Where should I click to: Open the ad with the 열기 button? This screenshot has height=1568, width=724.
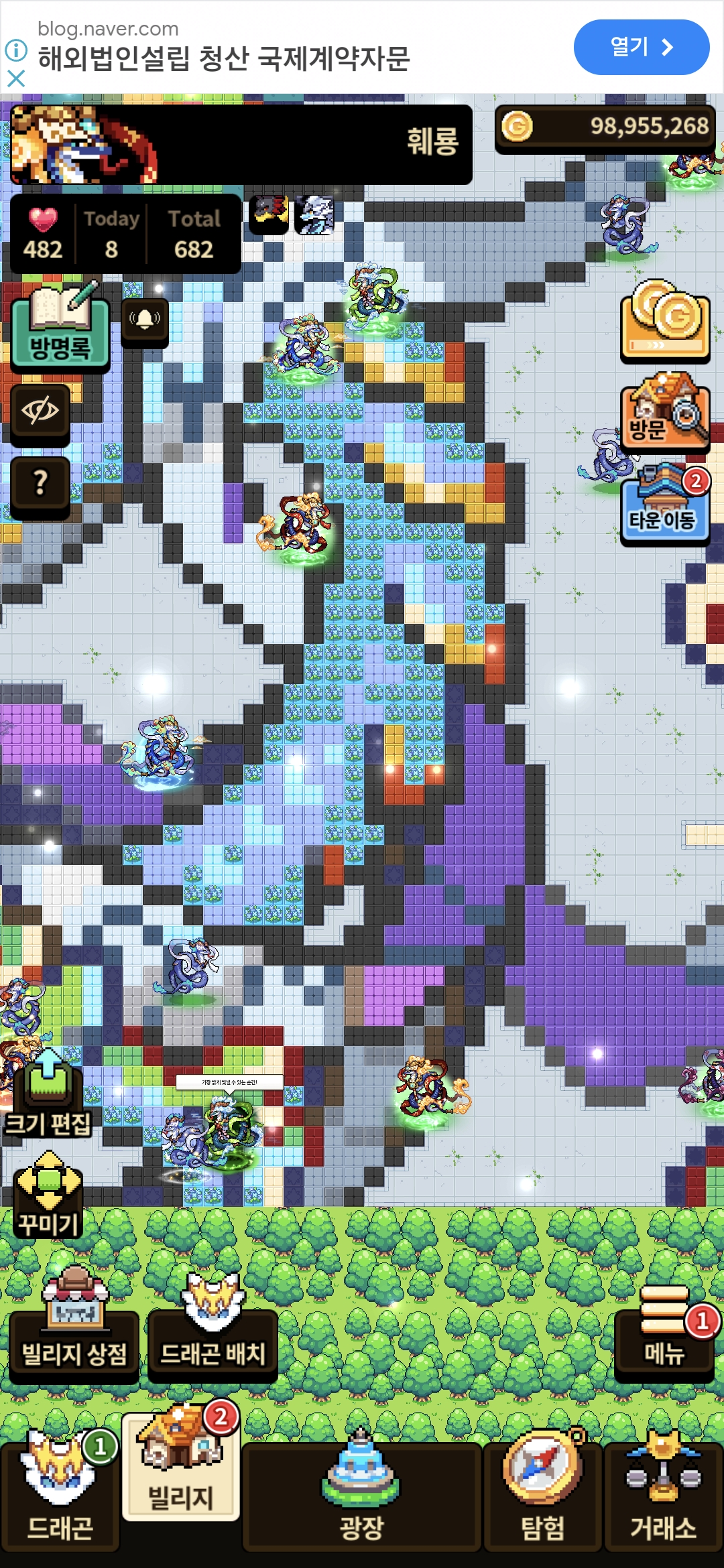tap(641, 47)
